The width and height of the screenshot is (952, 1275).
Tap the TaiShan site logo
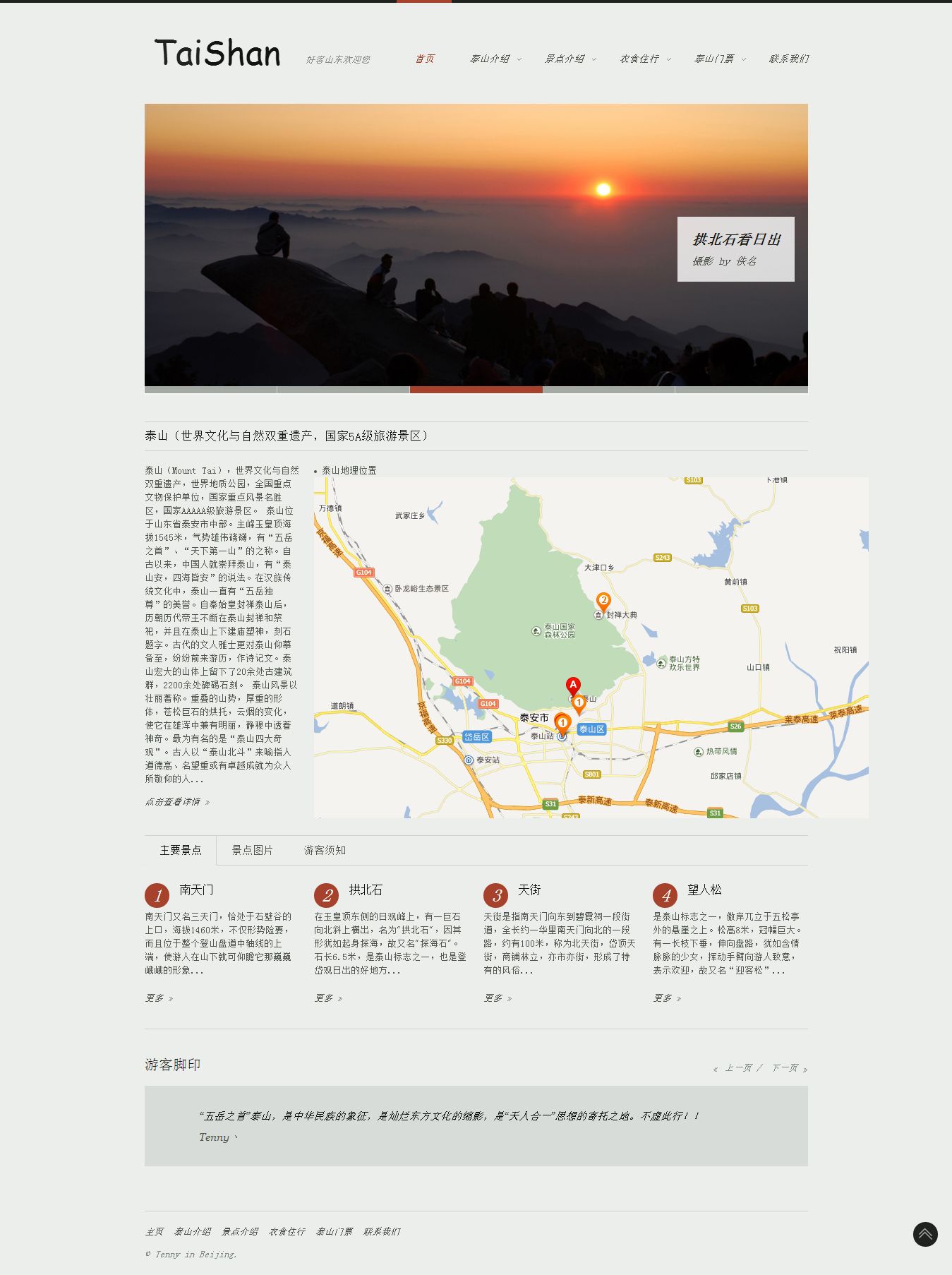pos(217,54)
